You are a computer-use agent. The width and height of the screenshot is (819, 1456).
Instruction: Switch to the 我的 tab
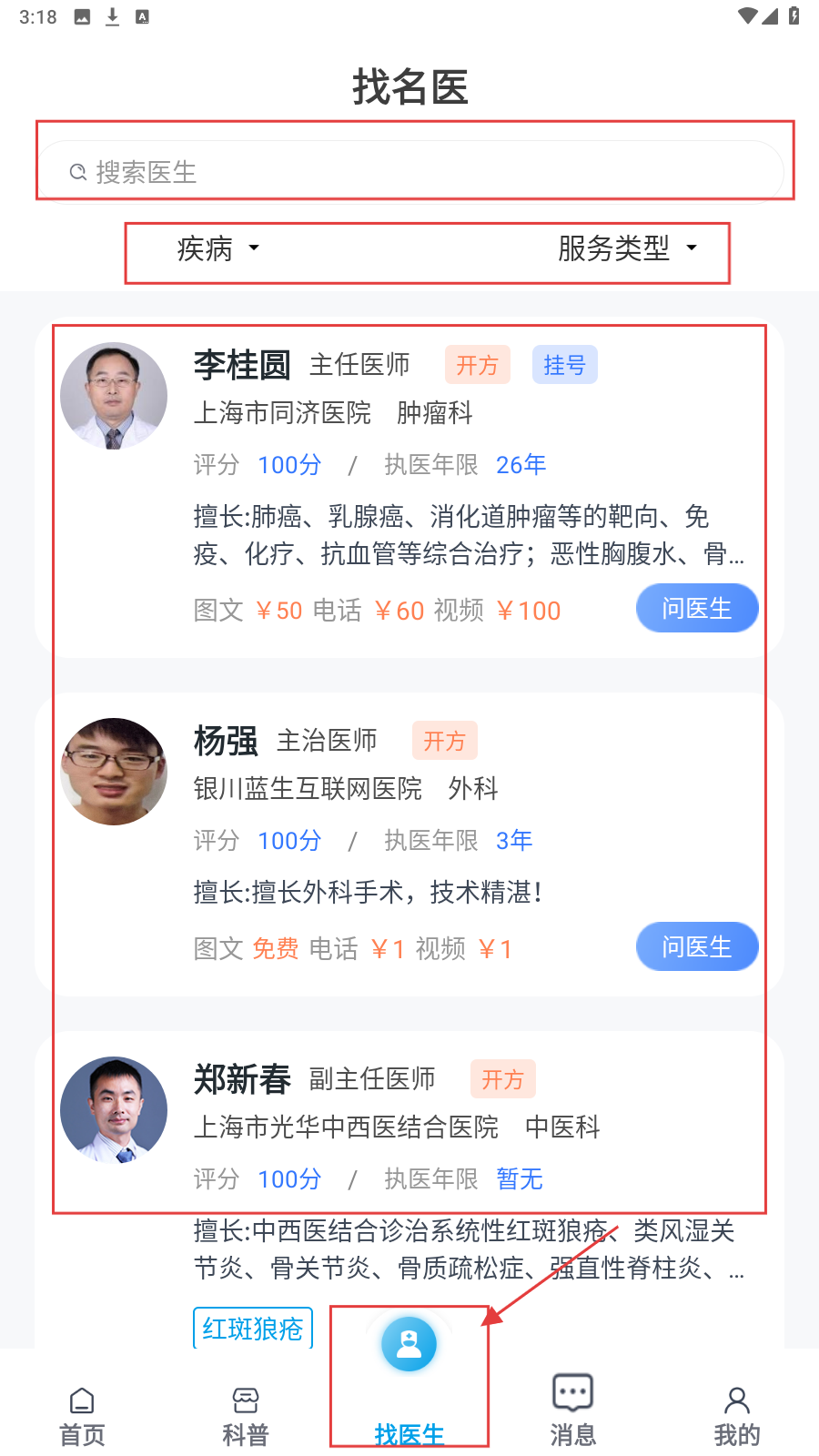pos(737,1415)
